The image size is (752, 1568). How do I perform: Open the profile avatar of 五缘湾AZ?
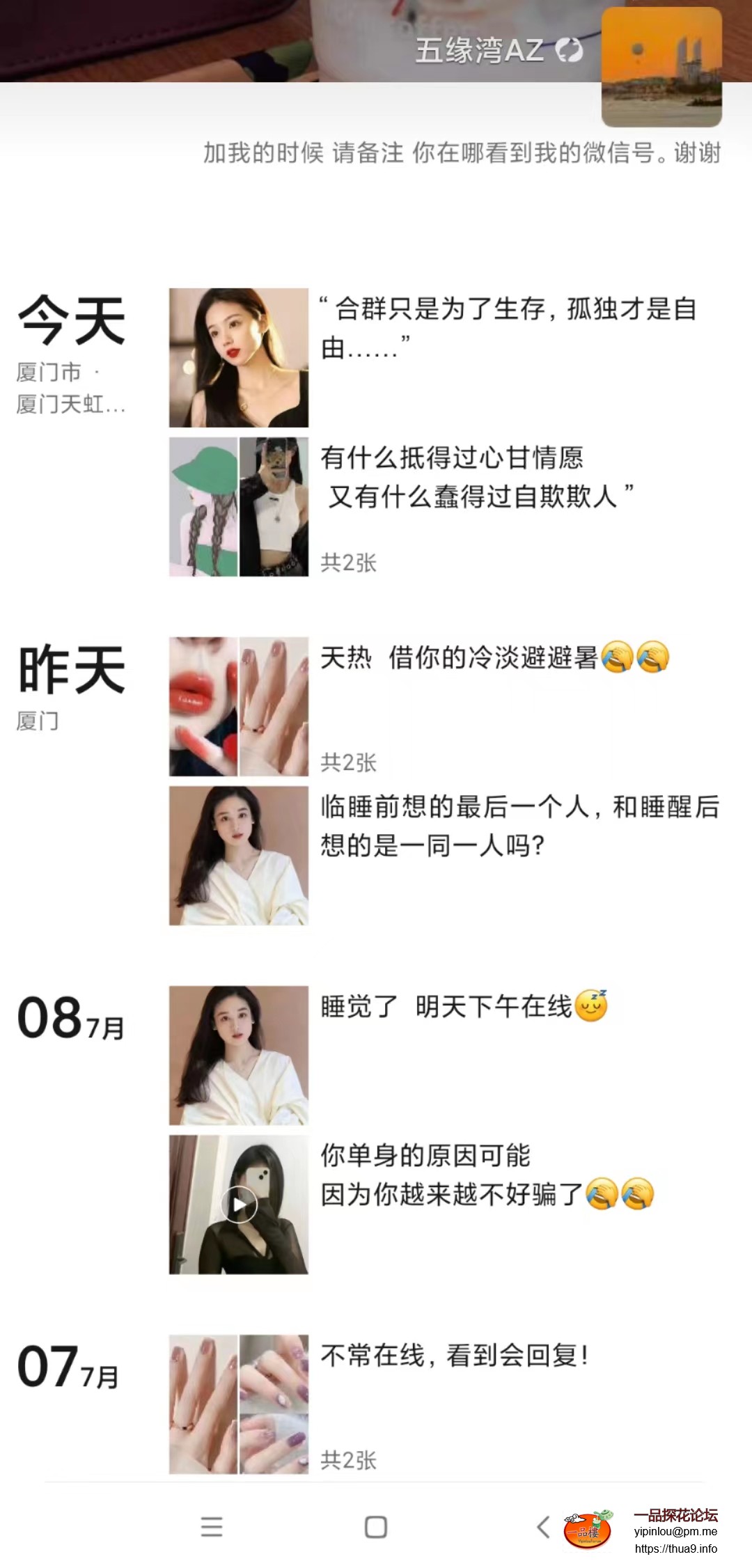[x=661, y=67]
